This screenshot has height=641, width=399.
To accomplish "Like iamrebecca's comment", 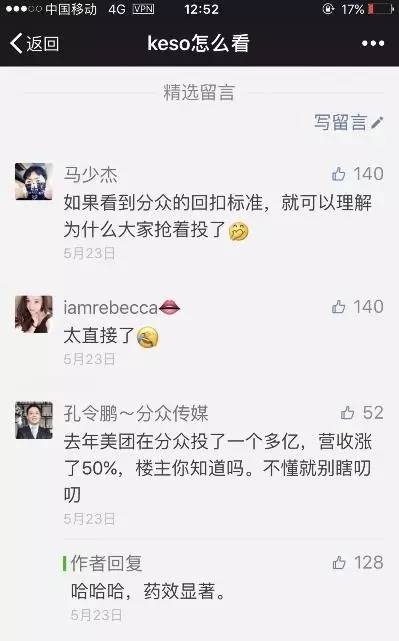I will (339, 307).
